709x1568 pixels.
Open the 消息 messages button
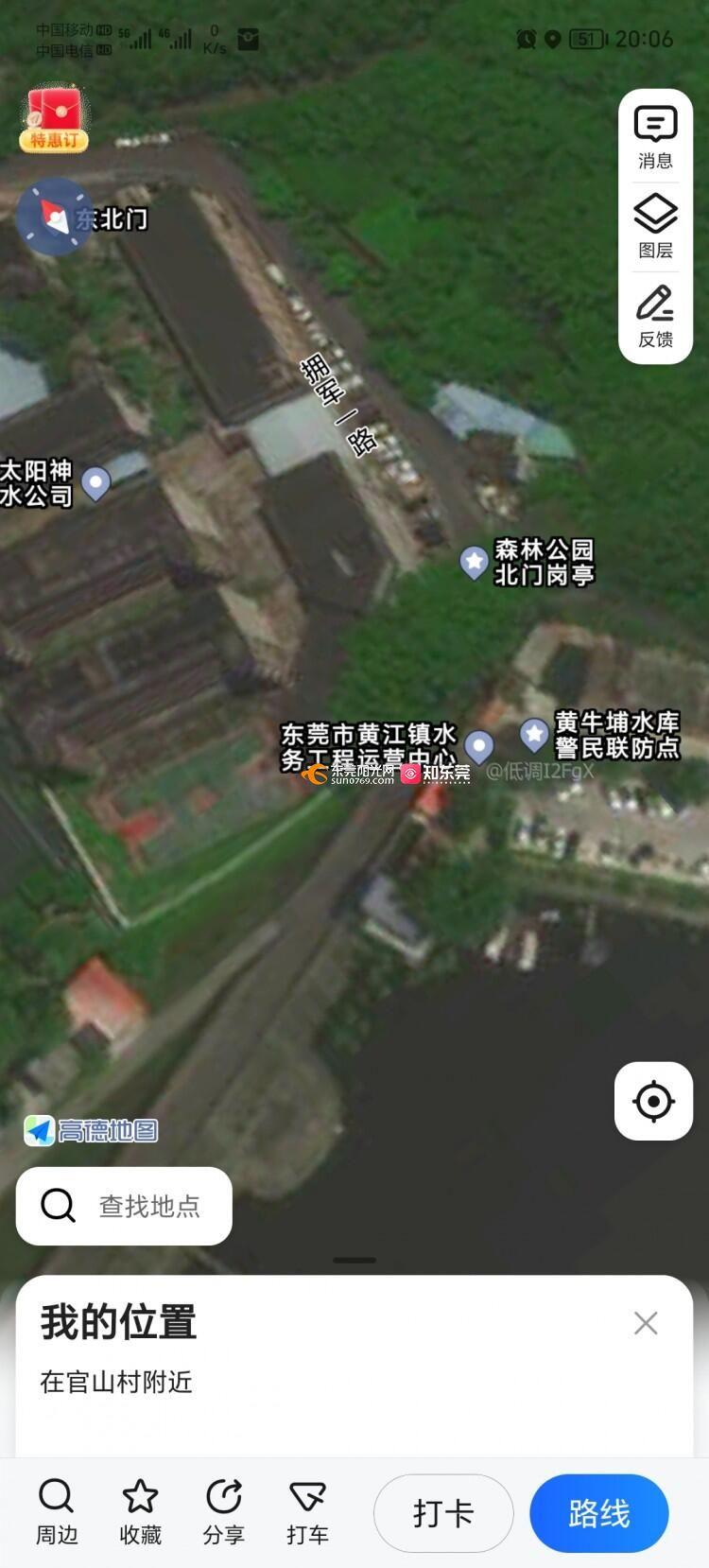click(x=655, y=137)
